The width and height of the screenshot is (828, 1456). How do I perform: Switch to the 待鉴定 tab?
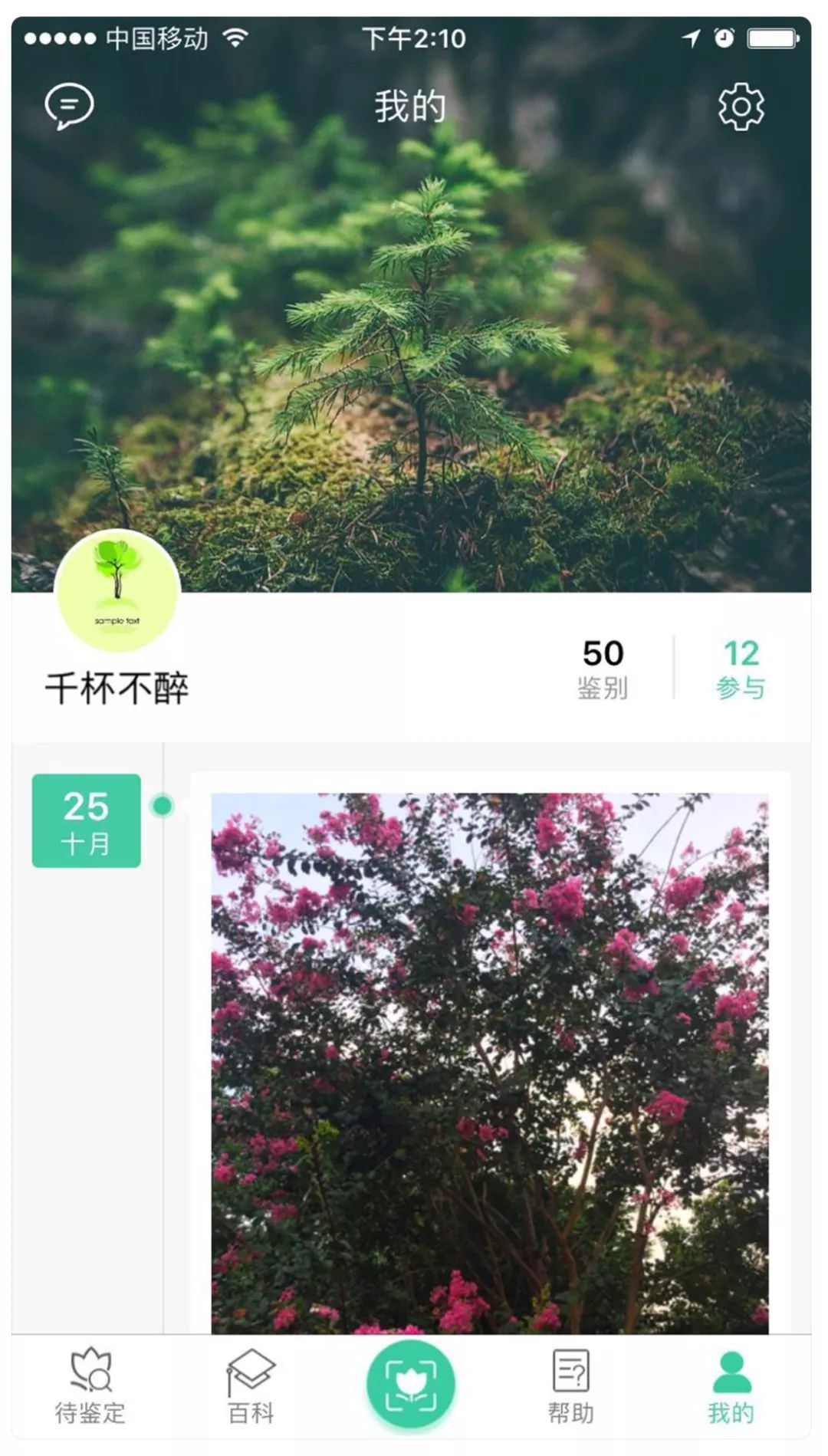pyautogui.click(x=90, y=1385)
